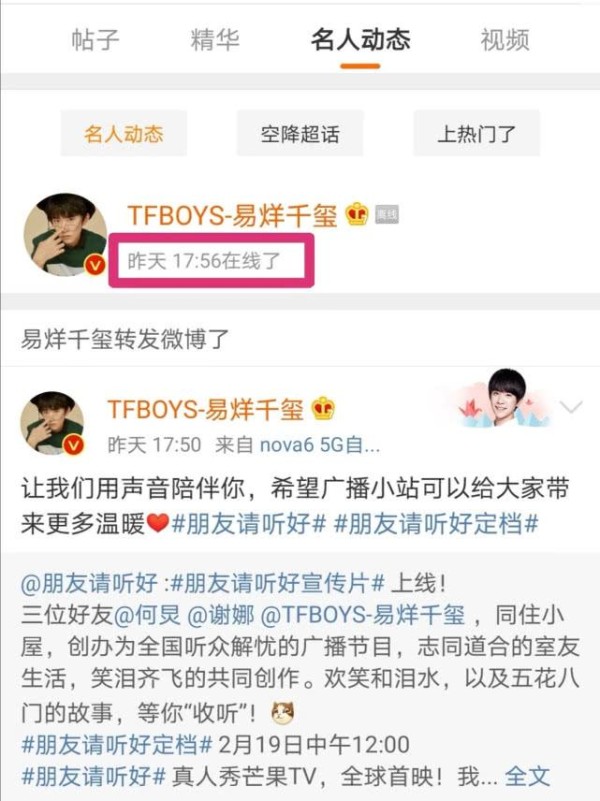Switch to the 精华 tab
Screen dimensions: 600x801
215,40
